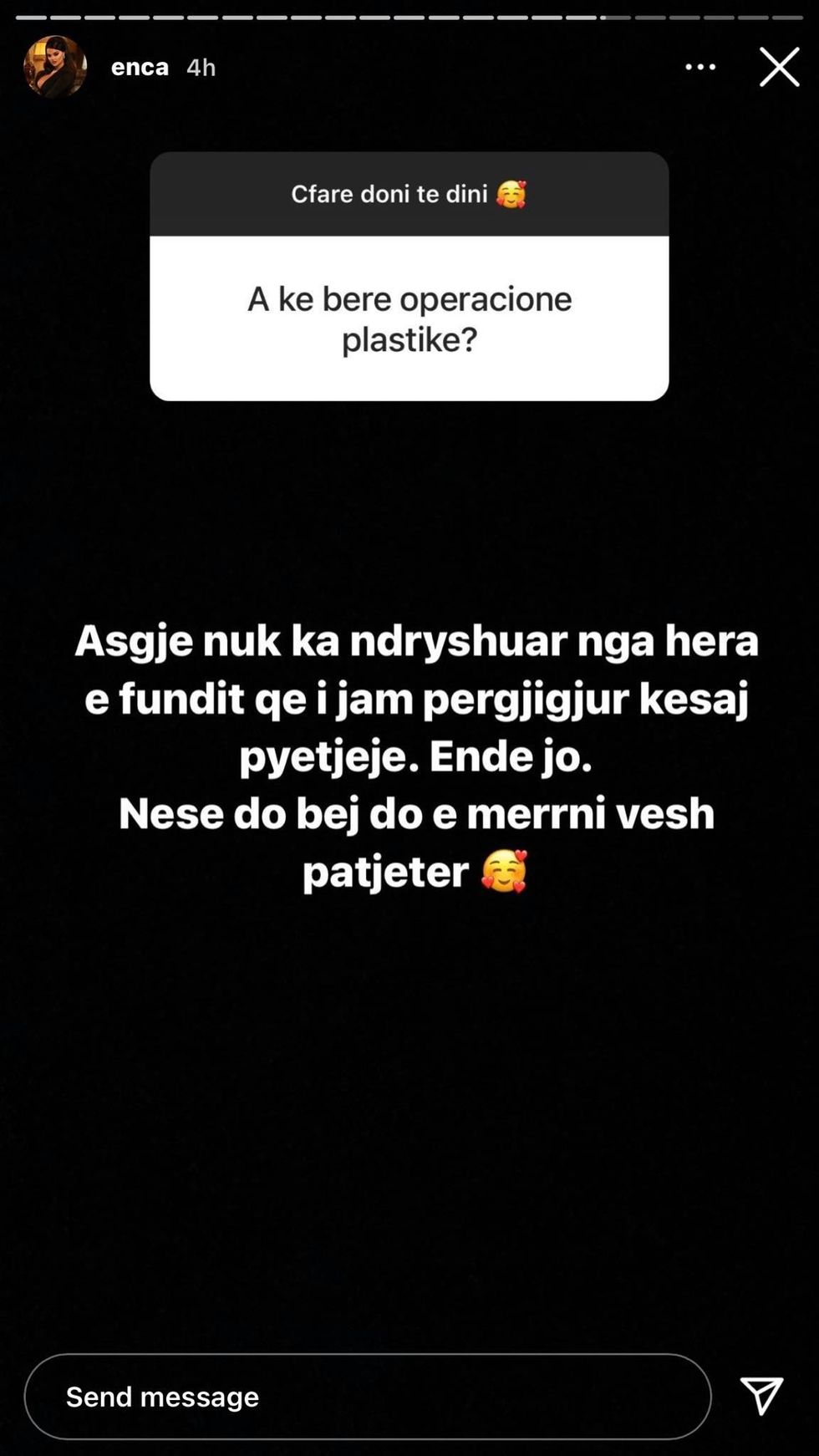This screenshot has width=819, height=1456.
Task: Open enca's profile picture
Action: pos(55,67)
